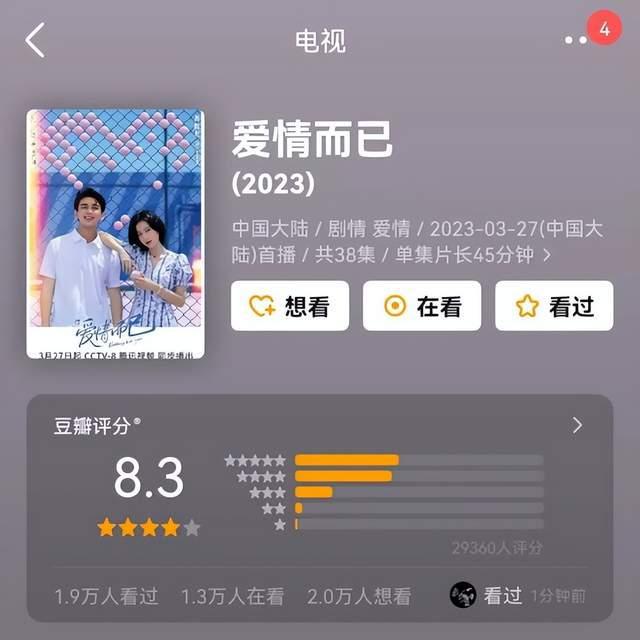Expand the show details info line
The image size is (640, 640).
pos(547,255)
